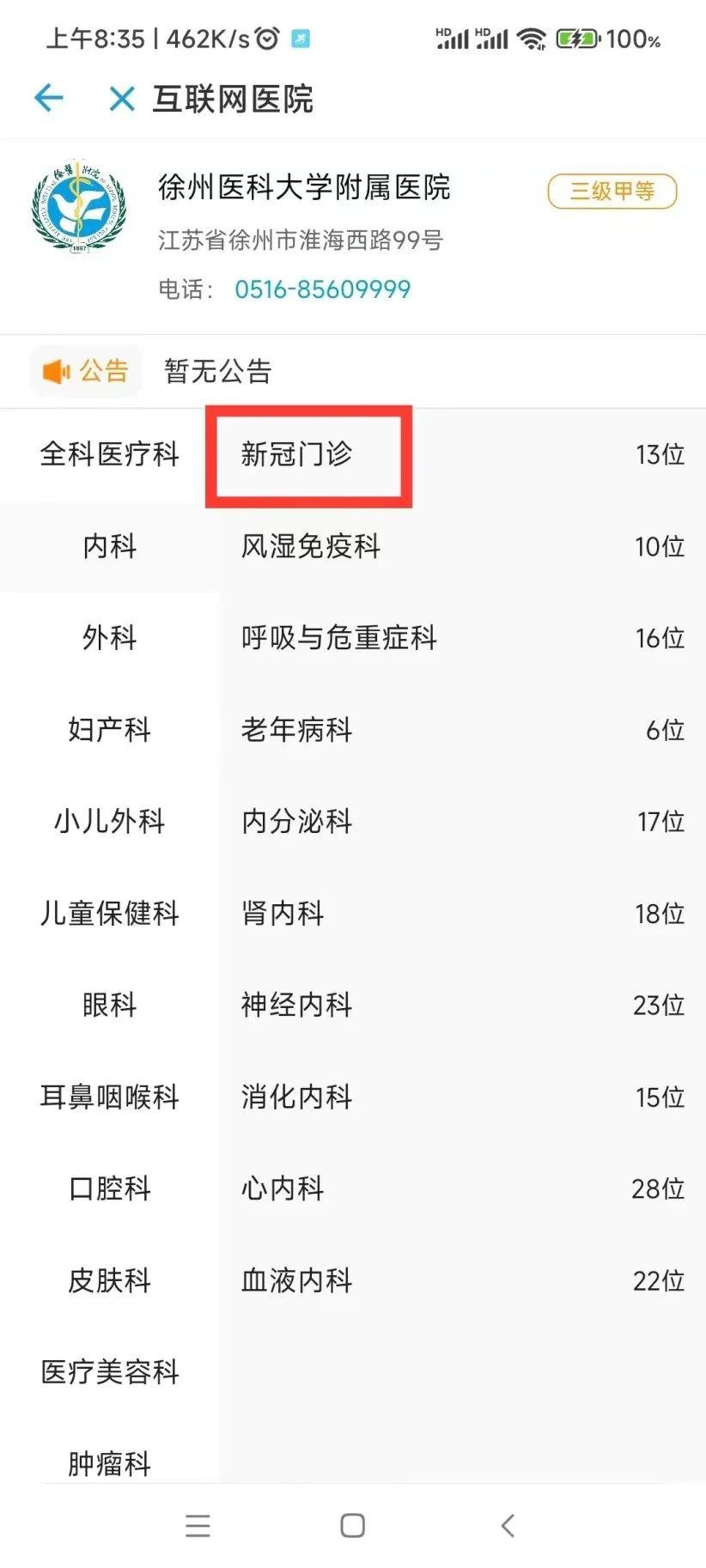Viewport: 706px width, 1568px height.
Task: Go back using the left arrow
Action: [49, 98]
